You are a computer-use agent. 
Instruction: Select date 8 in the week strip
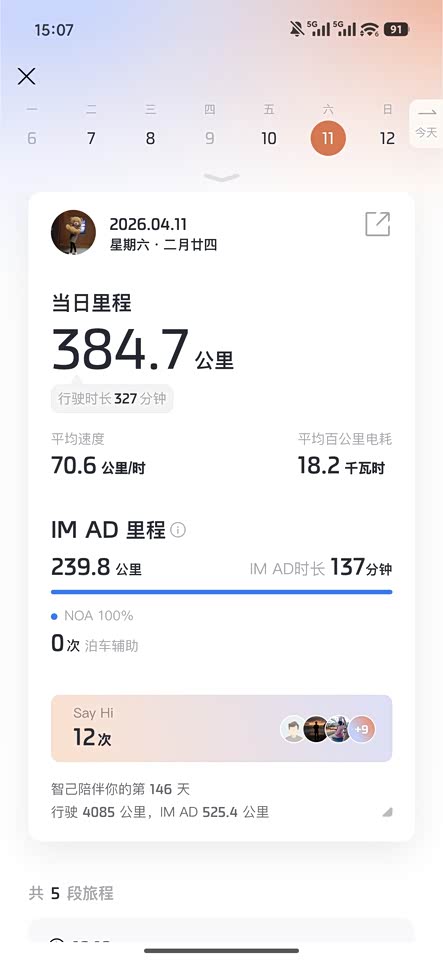(150, 138)
